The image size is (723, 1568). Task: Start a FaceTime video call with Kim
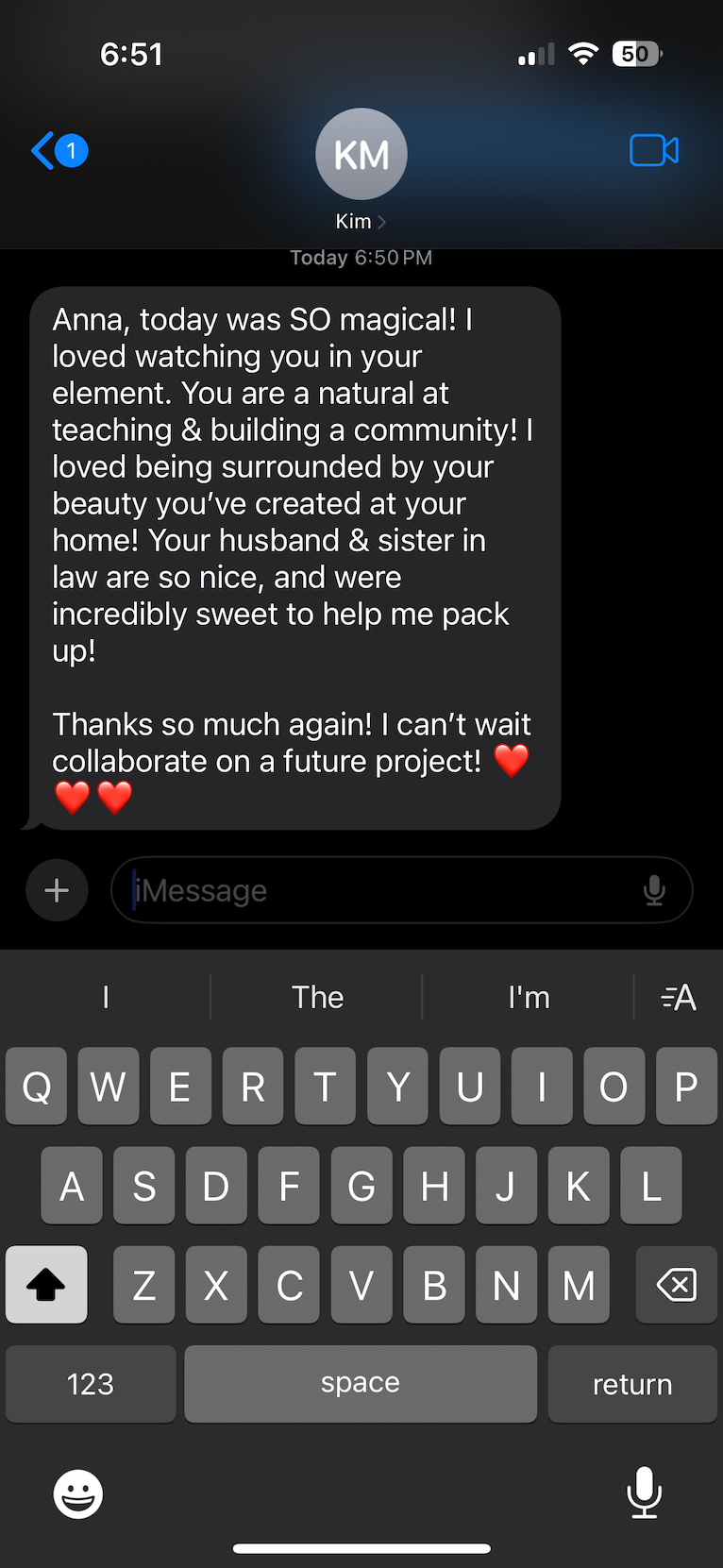654,151
